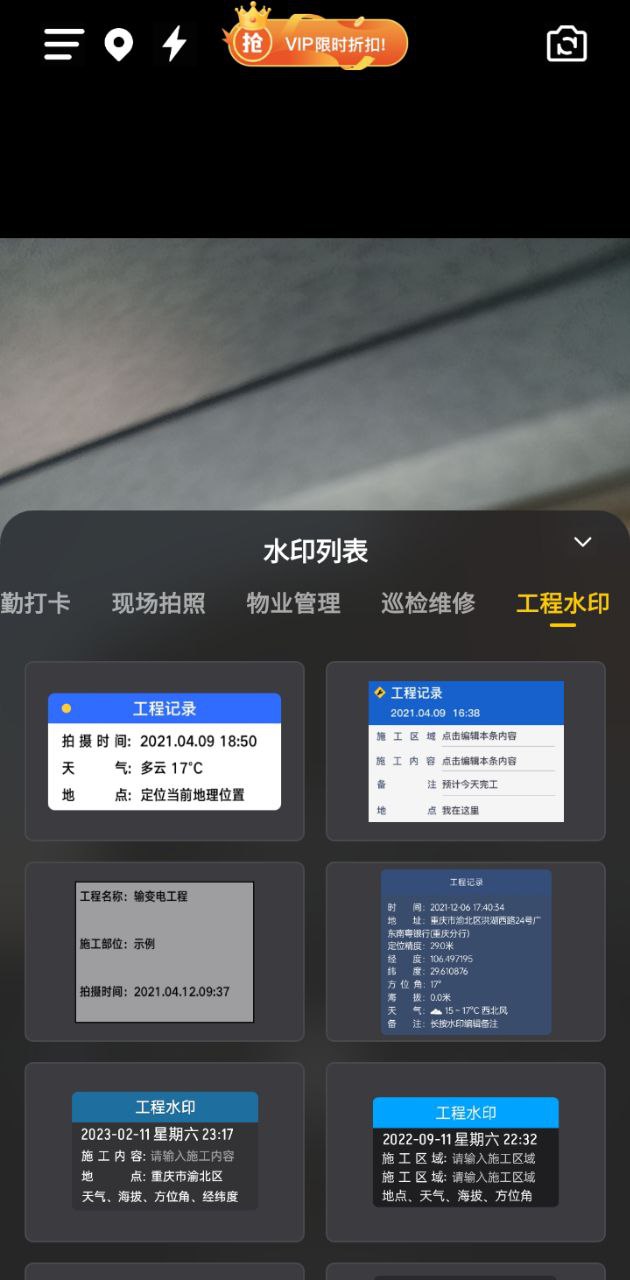Switch to the 巡检维修 tab
This screenshot has width=630, height=1280.
coord(428,603)
